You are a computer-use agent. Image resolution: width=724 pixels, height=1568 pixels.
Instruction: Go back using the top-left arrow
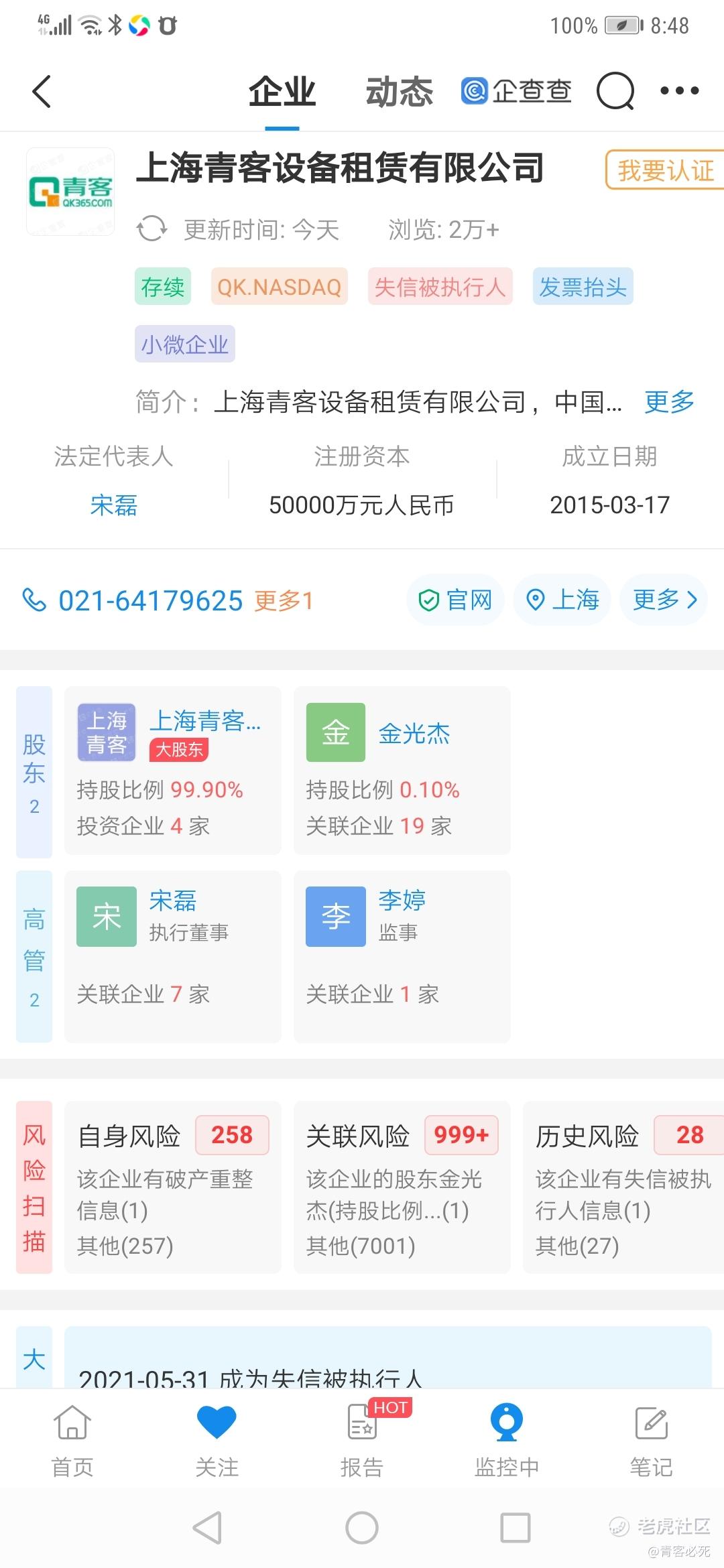click(42, 91)
